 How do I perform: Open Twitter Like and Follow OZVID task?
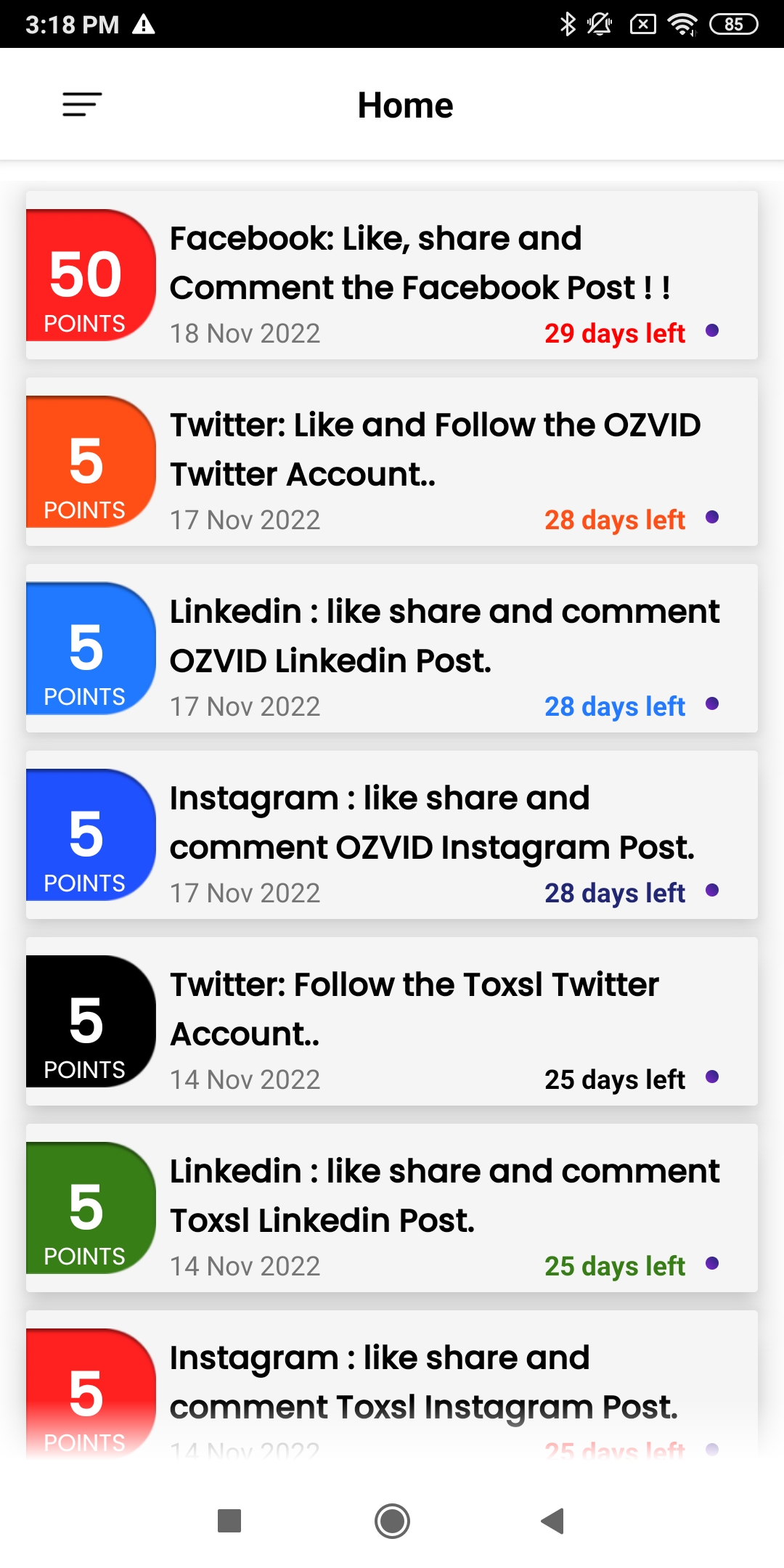tap(392, 462)
